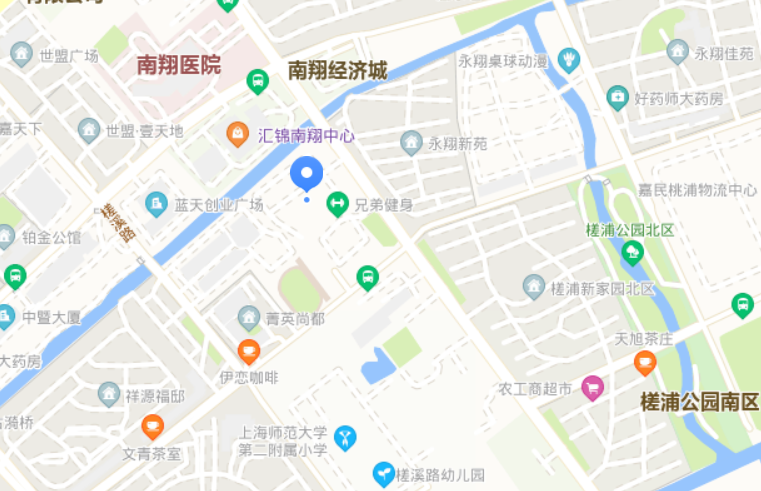Image resolution: width=761 pixels, height=491 pixels.
Task: Select the 永翔新苑 residence marker
Action: tap(410, 144)
